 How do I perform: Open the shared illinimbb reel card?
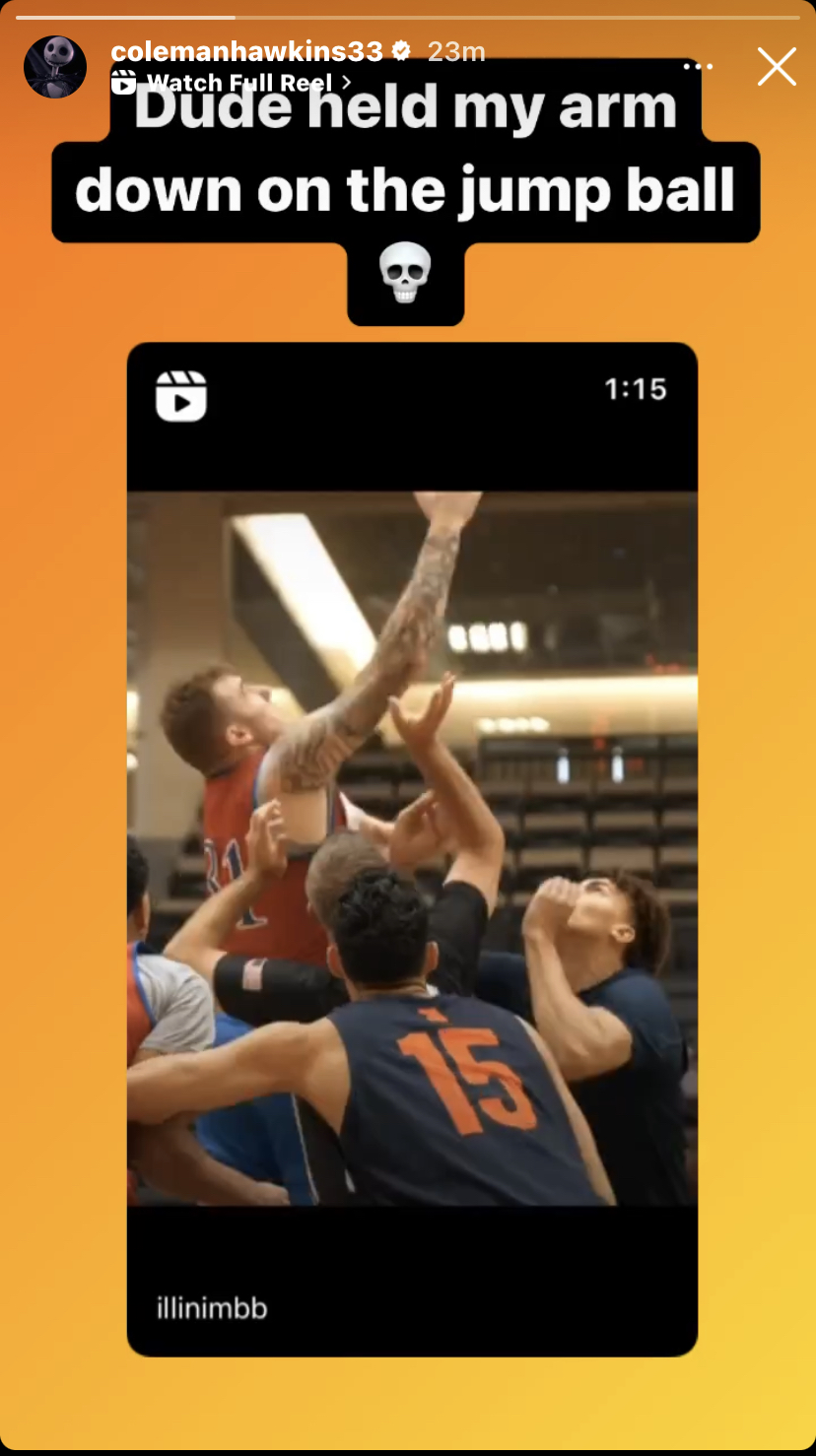click(x=412, y=847)
